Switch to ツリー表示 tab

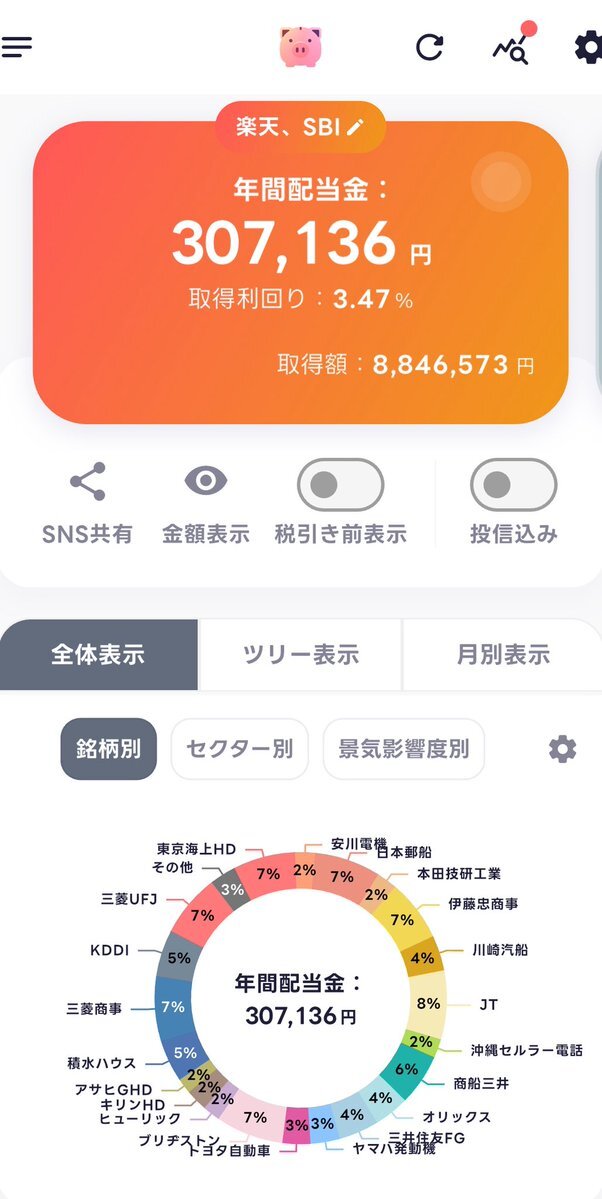300,655
